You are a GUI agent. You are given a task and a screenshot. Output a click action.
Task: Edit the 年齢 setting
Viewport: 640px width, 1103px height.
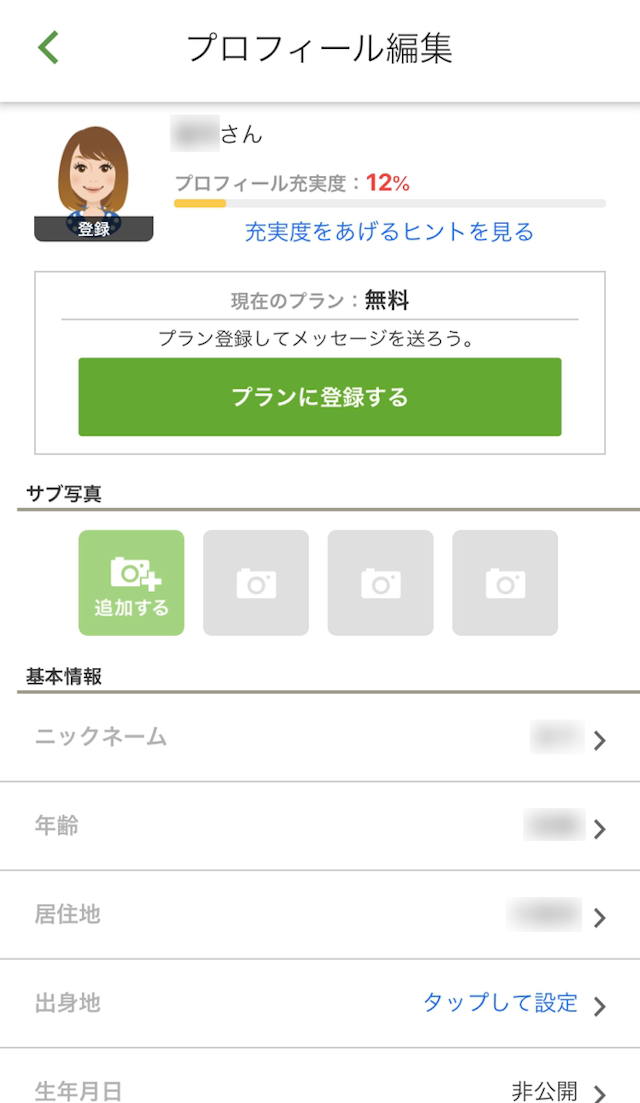(320, 827)
